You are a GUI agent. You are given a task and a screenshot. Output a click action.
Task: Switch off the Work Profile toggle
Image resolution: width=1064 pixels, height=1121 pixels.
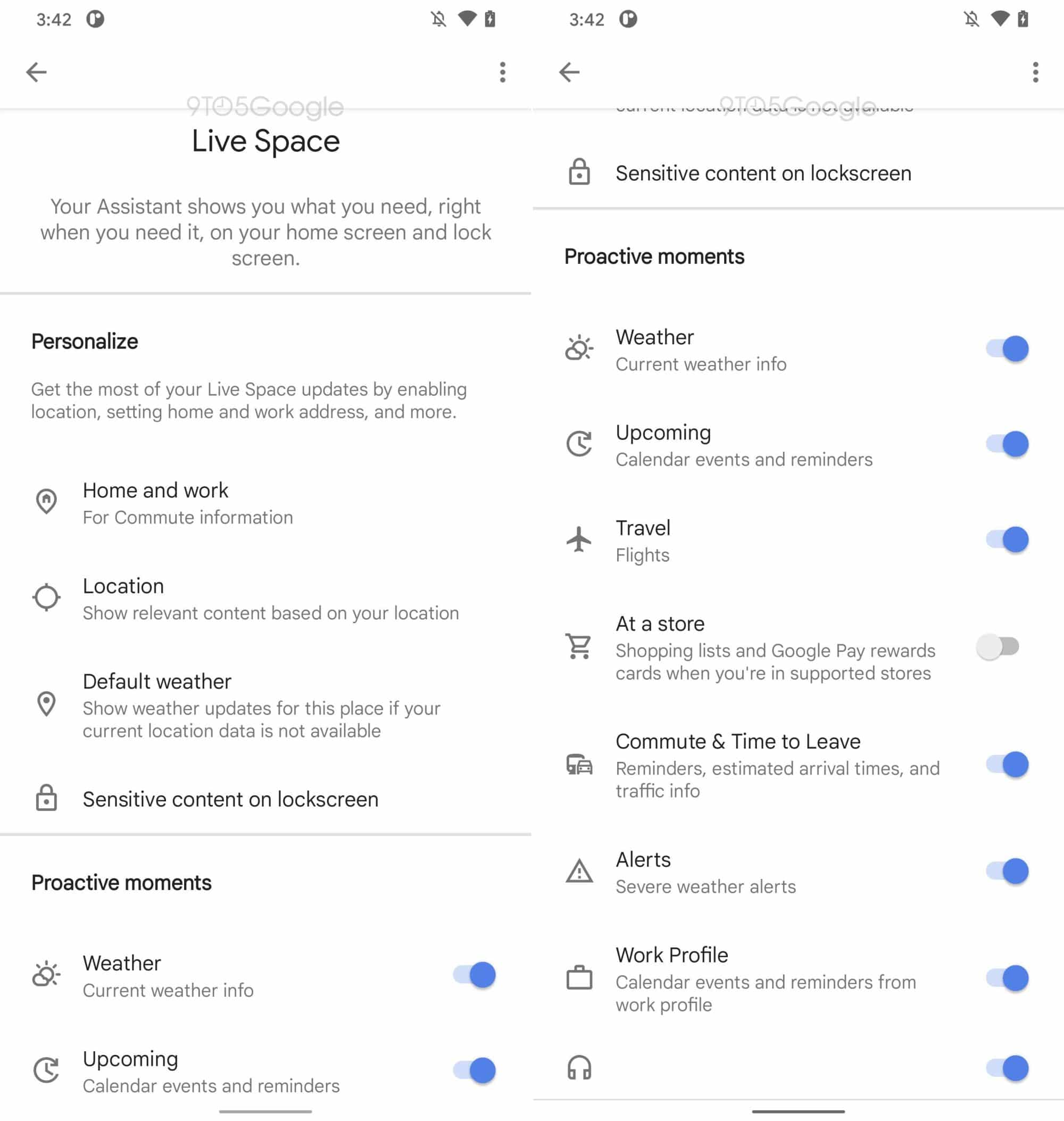pyautogui.click(x=1007, y=978)
